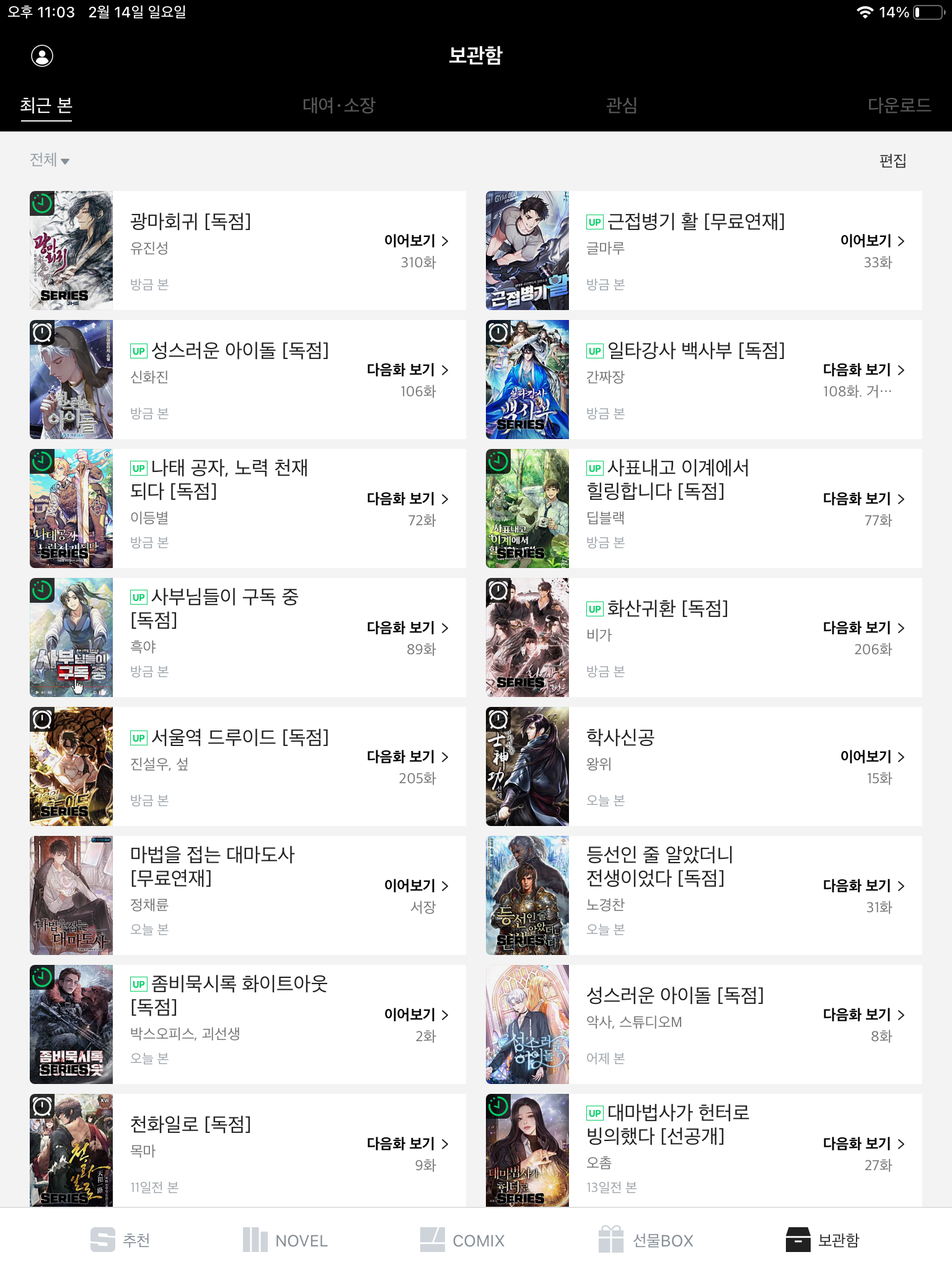952x1270 pixels.
Task: Continue reading 좀비묵시록 화이트아웃 at 2화
Action: [x=416, y=1015]
